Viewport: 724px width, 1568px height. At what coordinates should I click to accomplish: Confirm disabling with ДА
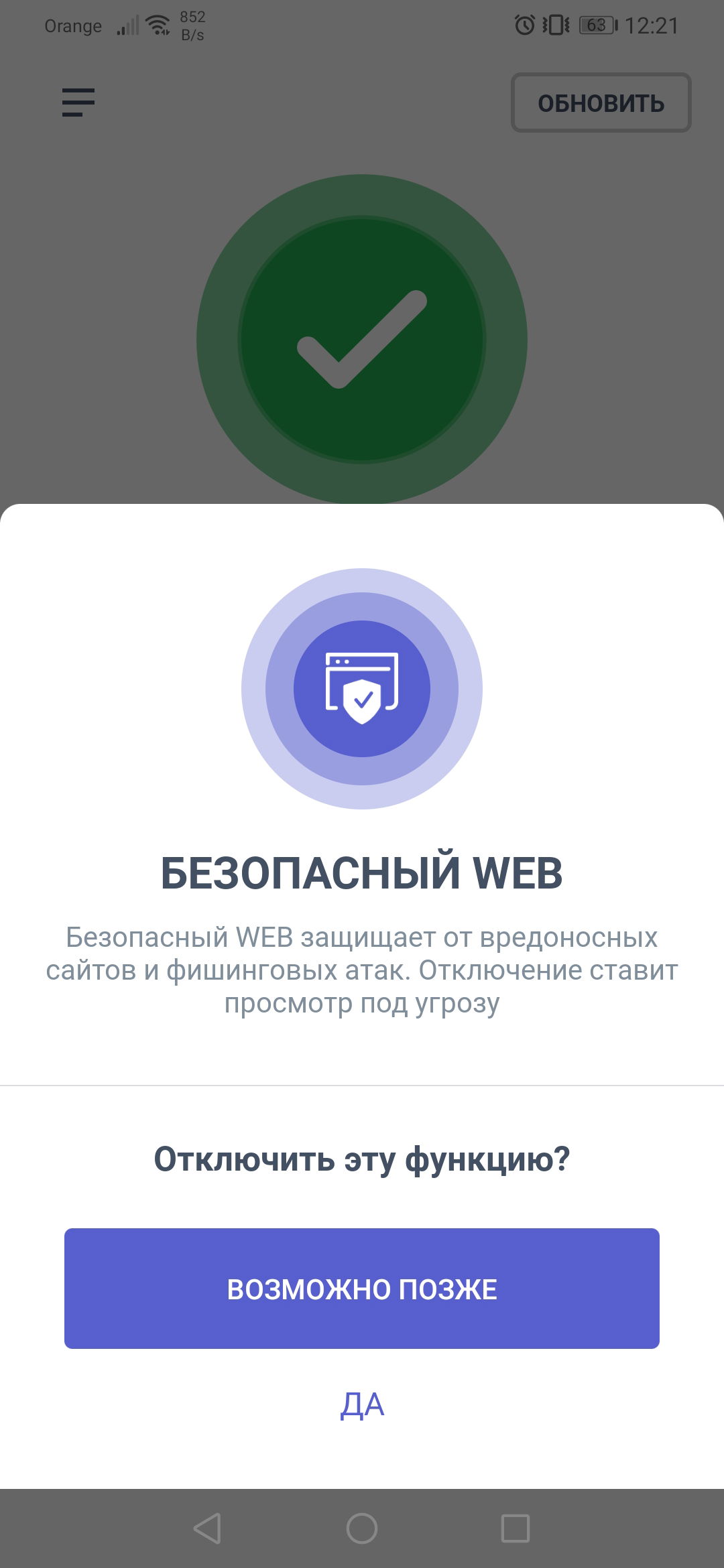pyautogui.click(x=362, y=1404)
